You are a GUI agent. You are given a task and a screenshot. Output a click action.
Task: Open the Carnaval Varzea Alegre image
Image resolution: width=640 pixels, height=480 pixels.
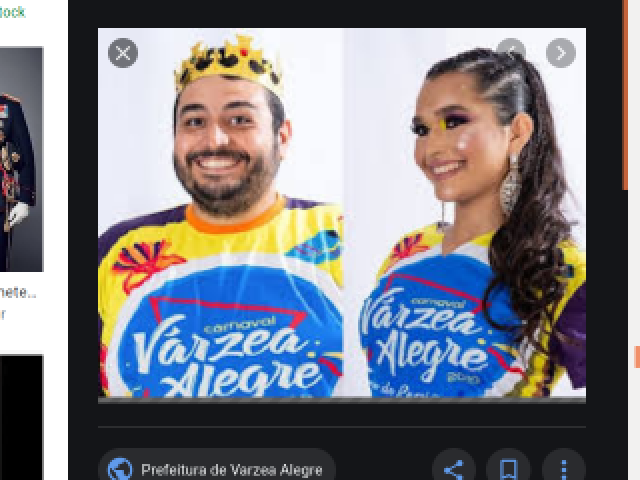pos(341,215)
